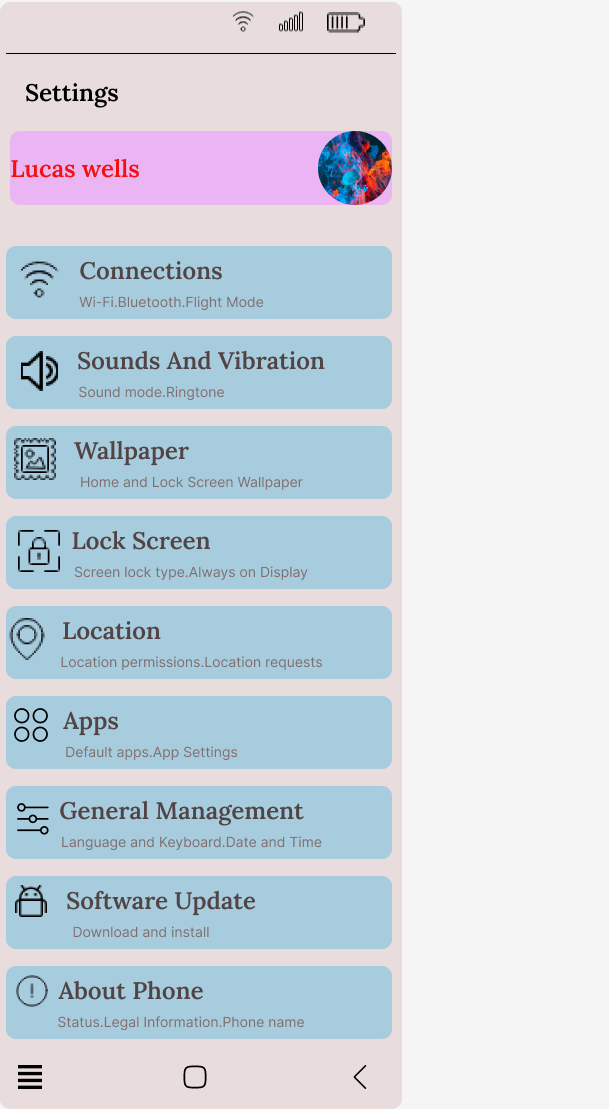Tap the back arrow in navigation bar
This screenshot has width=609, height=1109.
pyautogui.click(x=360, y=1077)
